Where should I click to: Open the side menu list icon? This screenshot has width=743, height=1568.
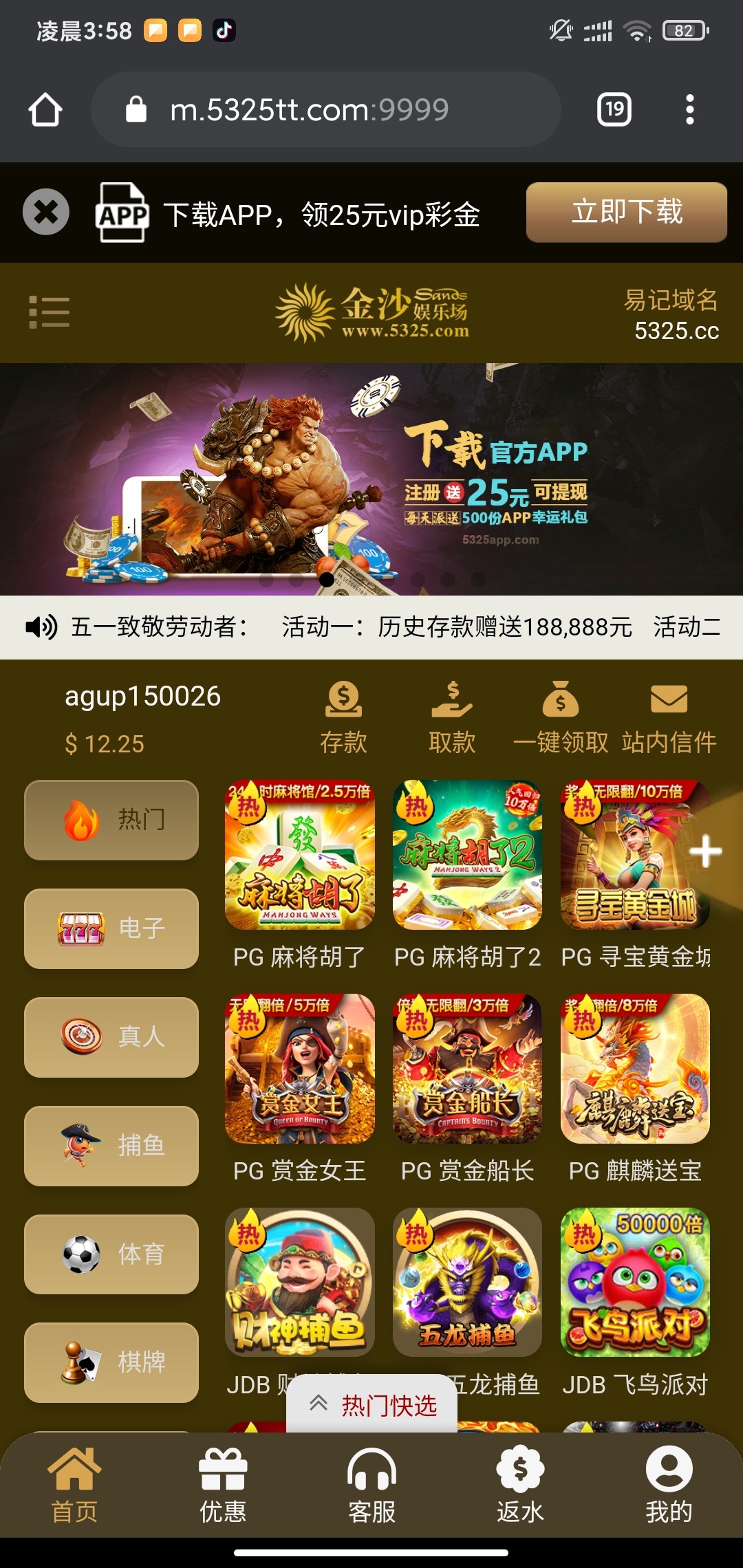tap(50, 312)
